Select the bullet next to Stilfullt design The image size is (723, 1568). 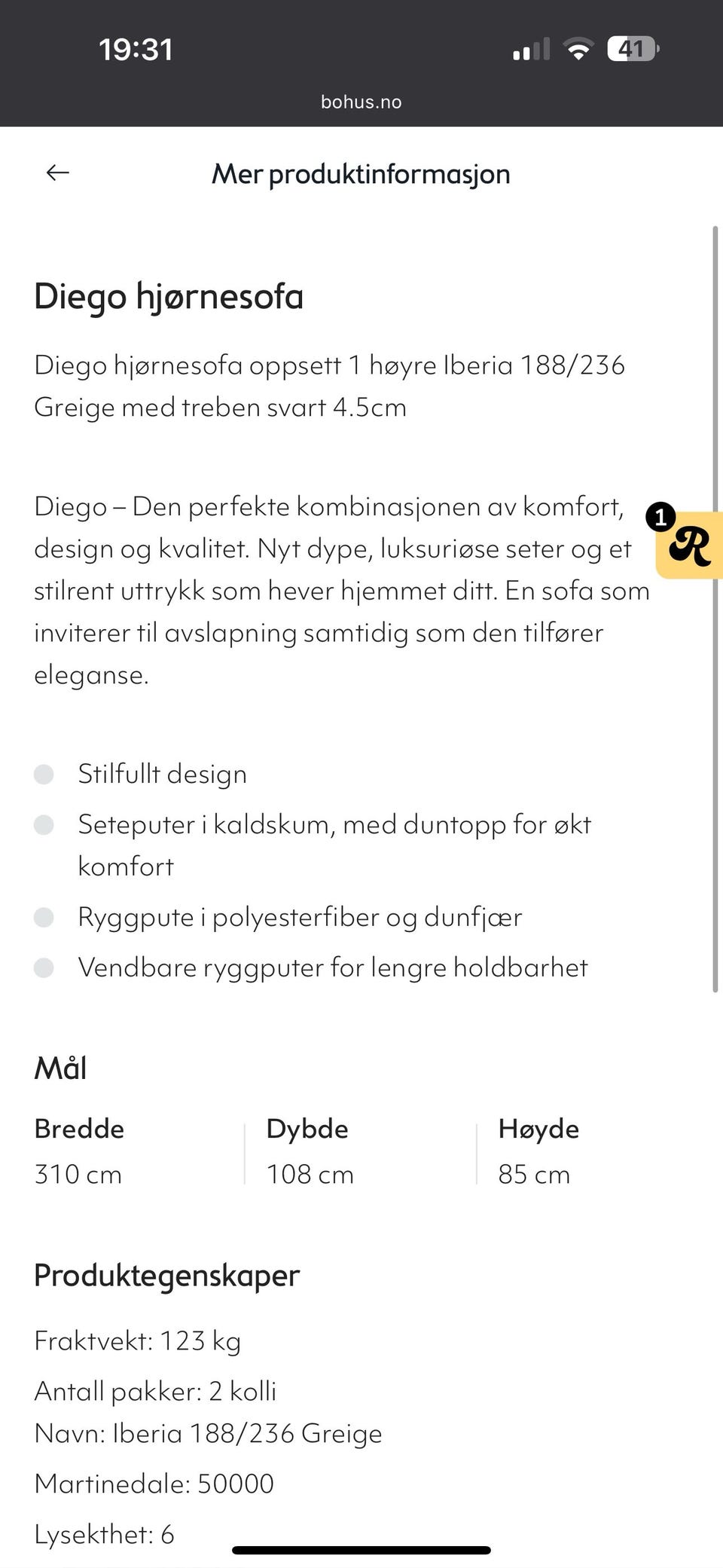coord(44,773)
